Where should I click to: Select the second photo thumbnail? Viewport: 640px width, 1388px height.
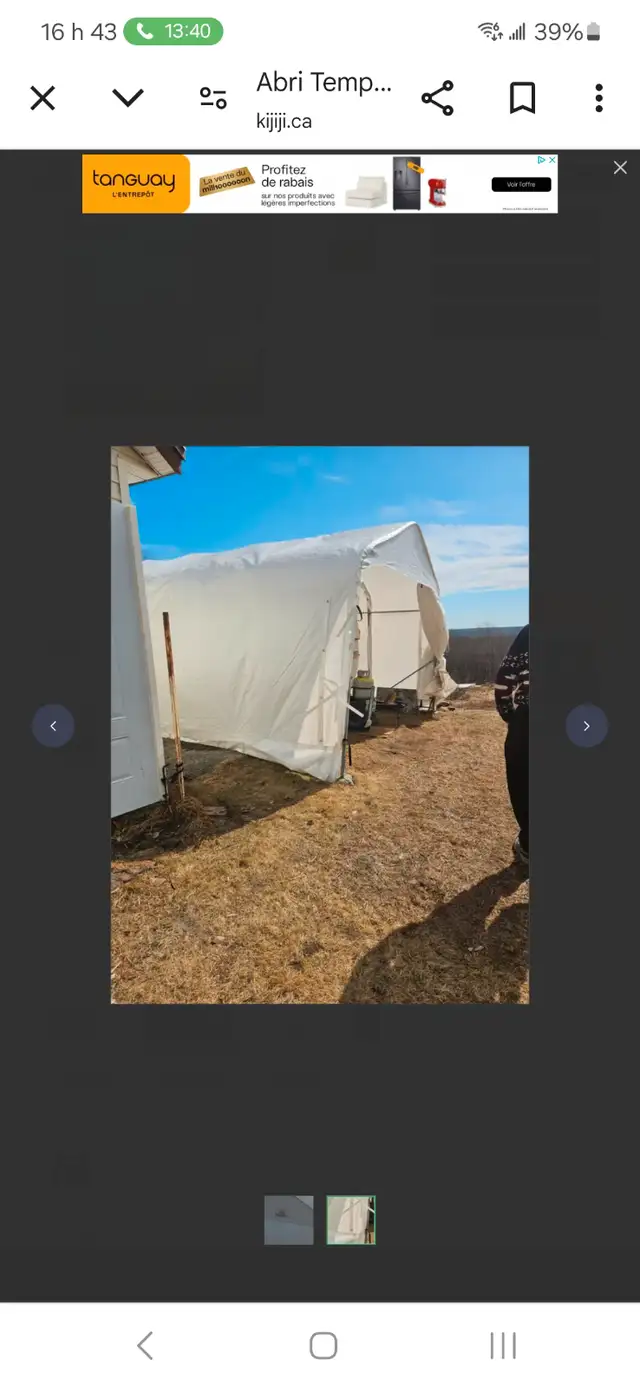351,1220
